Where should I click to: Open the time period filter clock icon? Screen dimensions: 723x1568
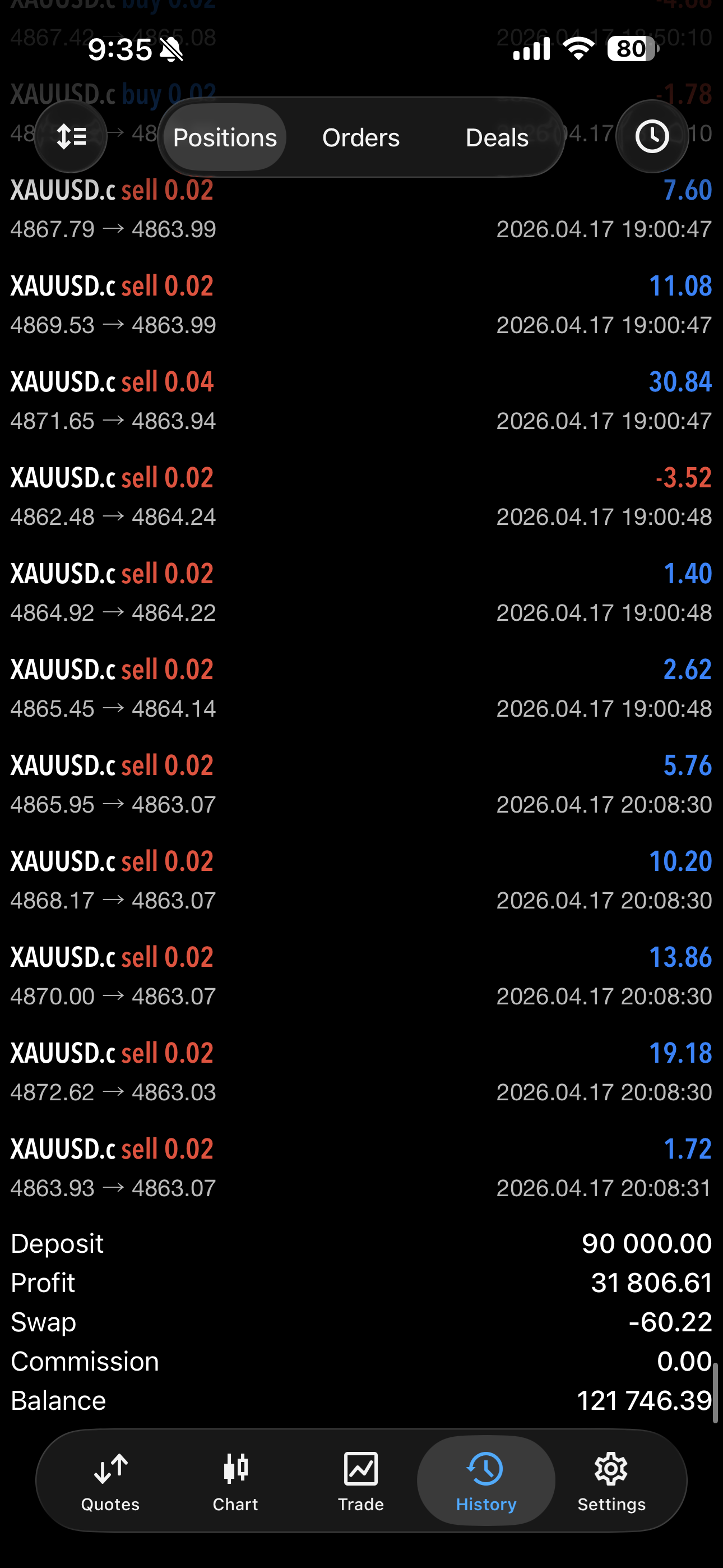(652, 136)
